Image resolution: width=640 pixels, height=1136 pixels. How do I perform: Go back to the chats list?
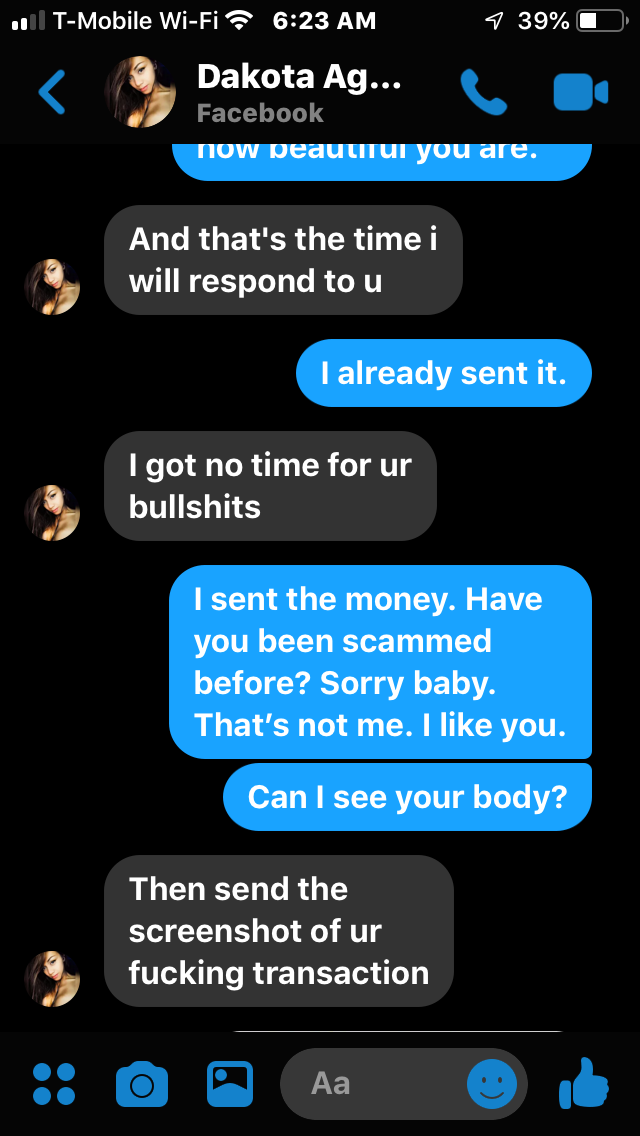pyautogui.click(x=52, y=93)
